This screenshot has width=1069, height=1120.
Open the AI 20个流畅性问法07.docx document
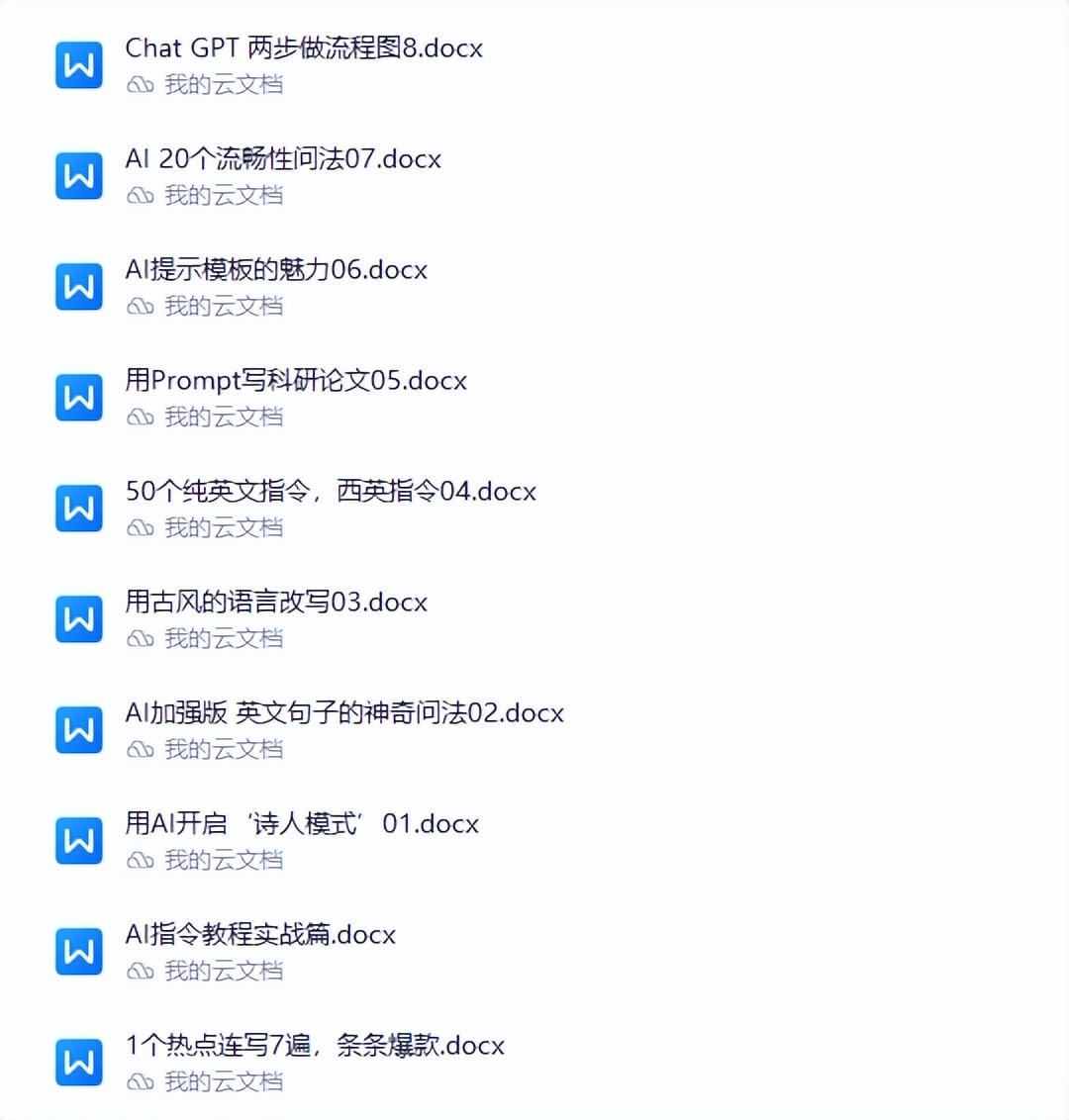click(283, 159)
